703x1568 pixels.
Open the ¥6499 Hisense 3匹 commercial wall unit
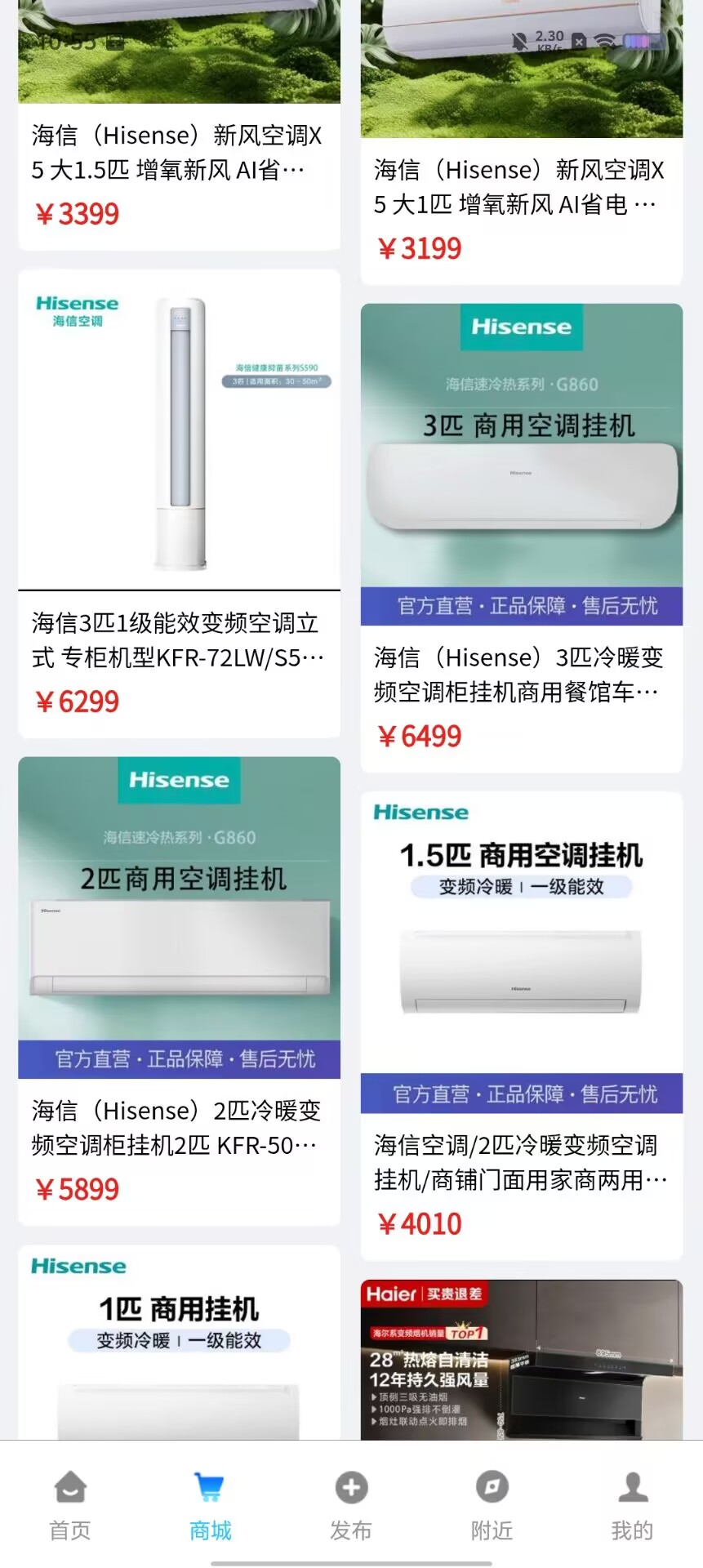point(522,537)
